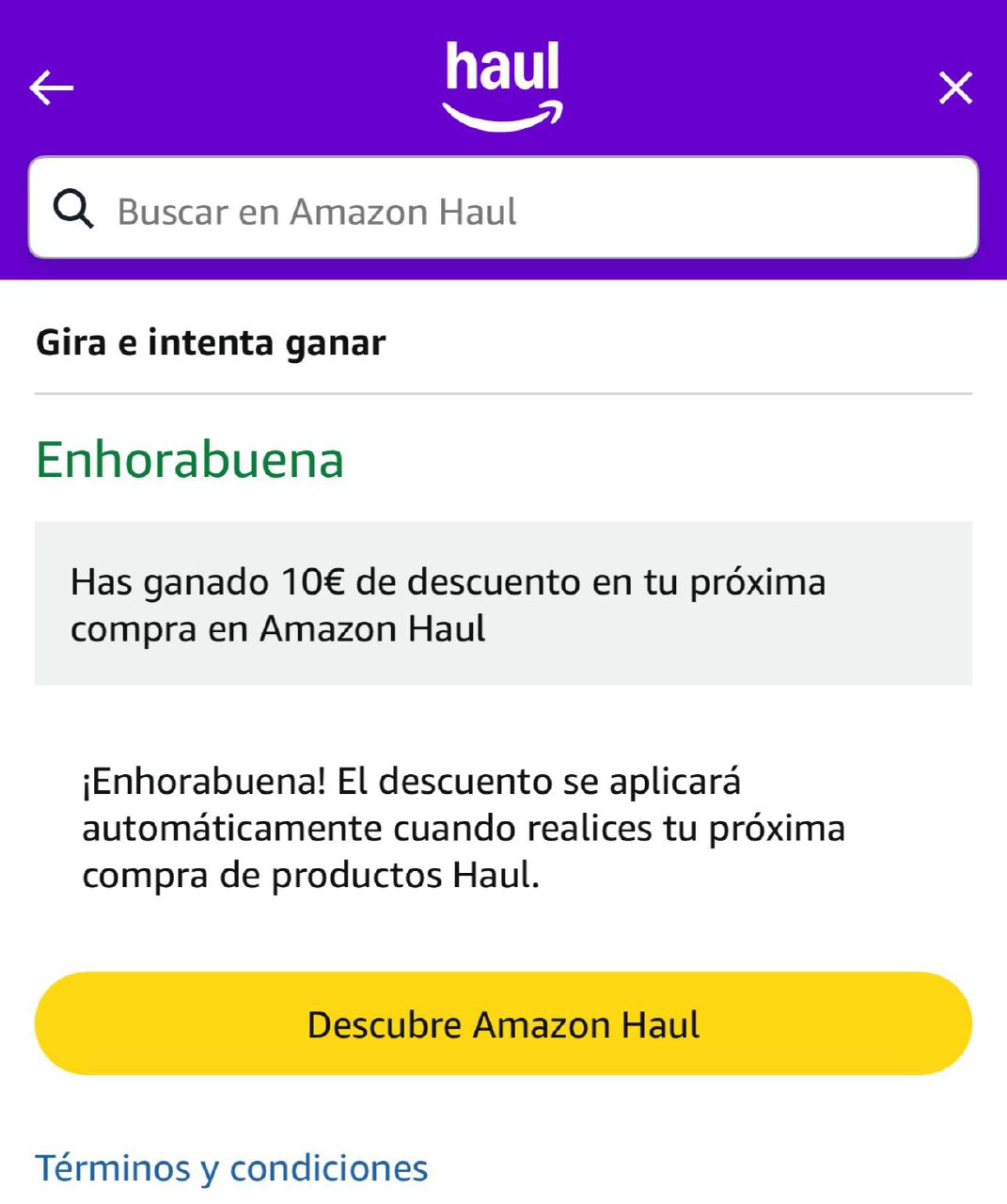Close the Amazon Haul page
This screenshot has height=1204, width=1007.
(x=955, y=88)
